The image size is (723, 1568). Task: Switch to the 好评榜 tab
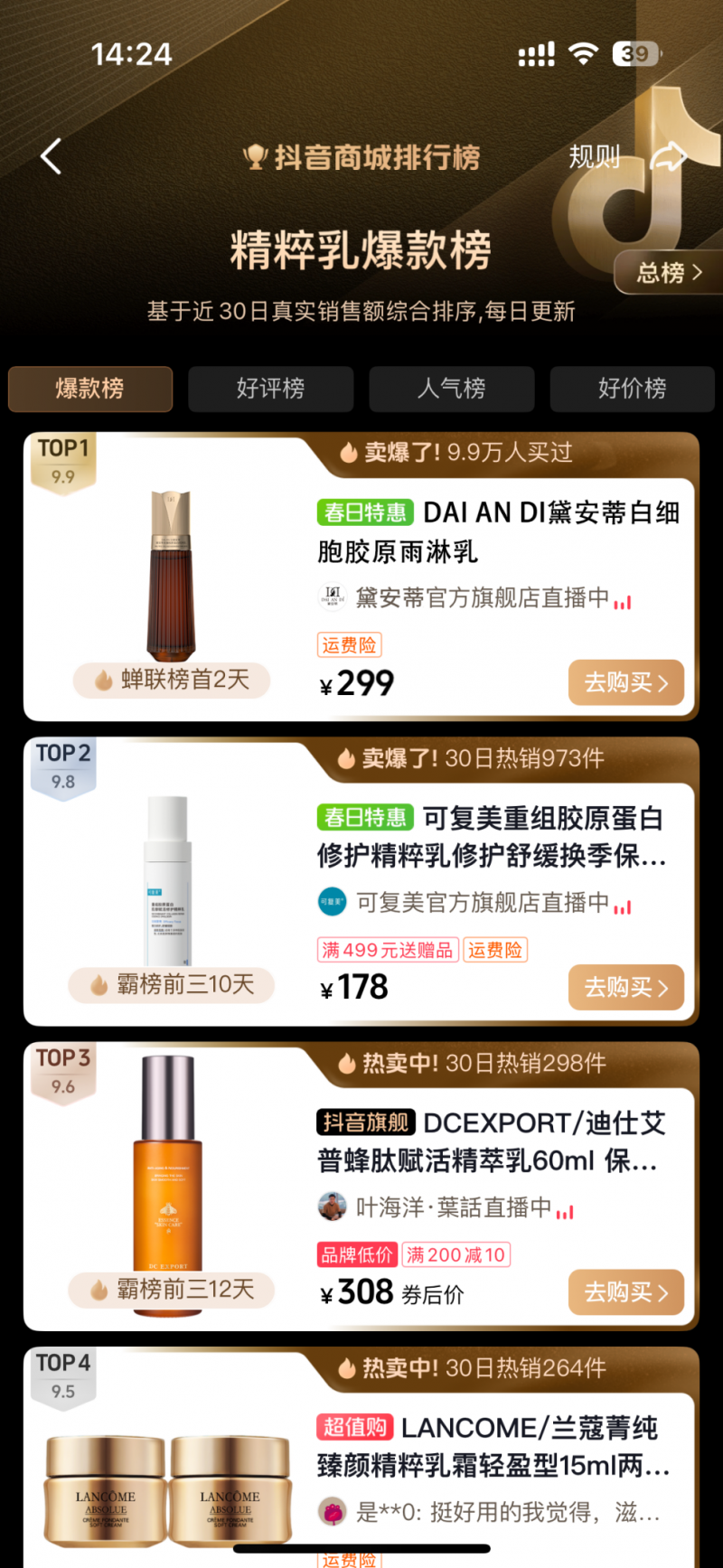(270, 389)
